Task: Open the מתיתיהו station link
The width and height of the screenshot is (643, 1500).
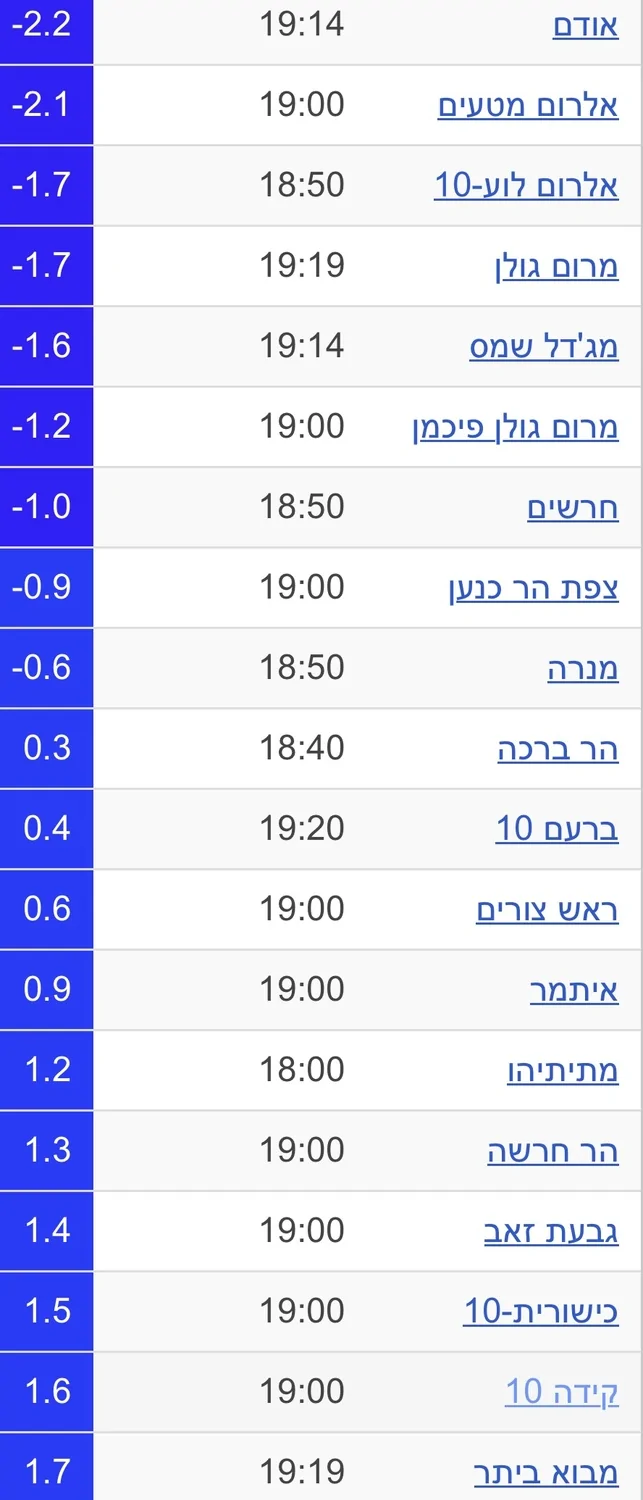Action: pos(562,1070)
